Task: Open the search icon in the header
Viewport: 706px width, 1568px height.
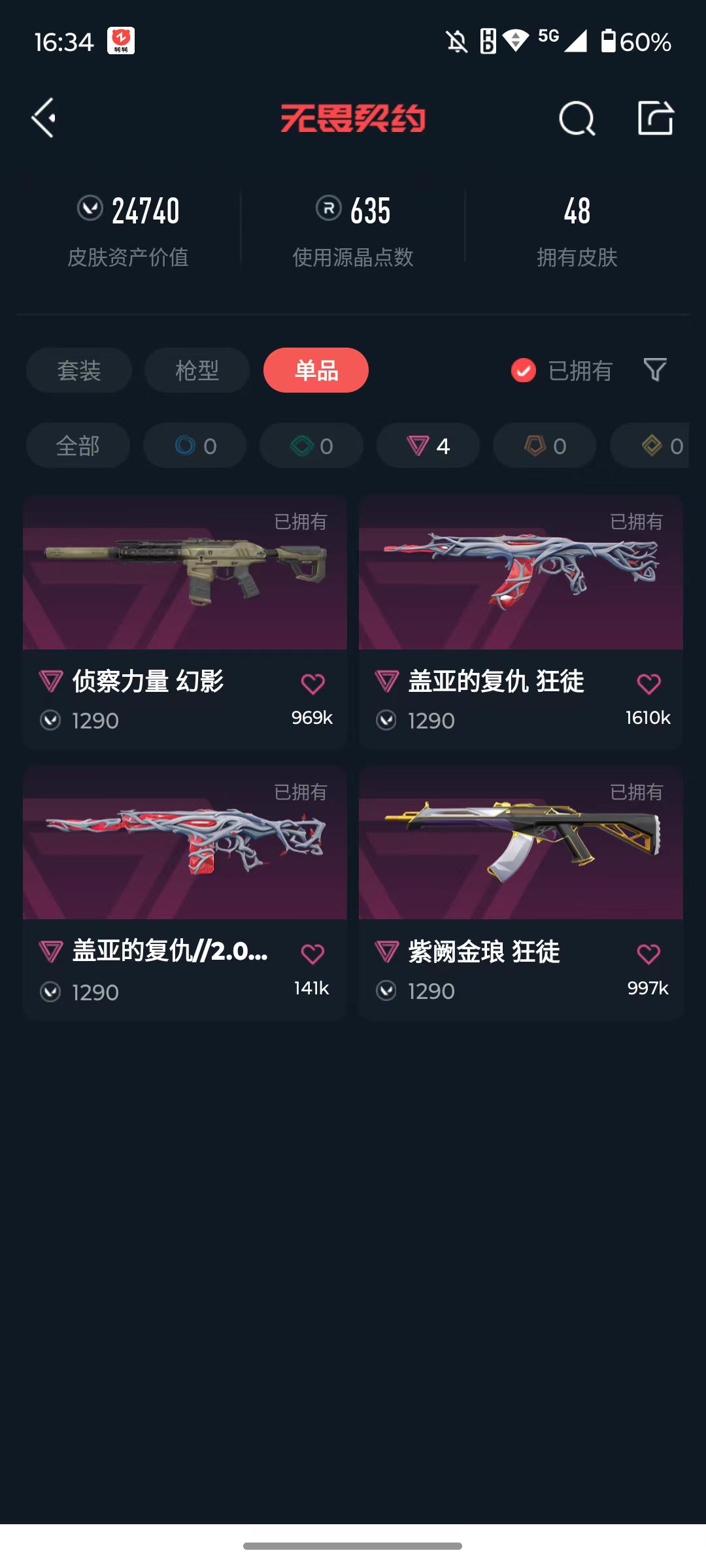Action: 577,118
